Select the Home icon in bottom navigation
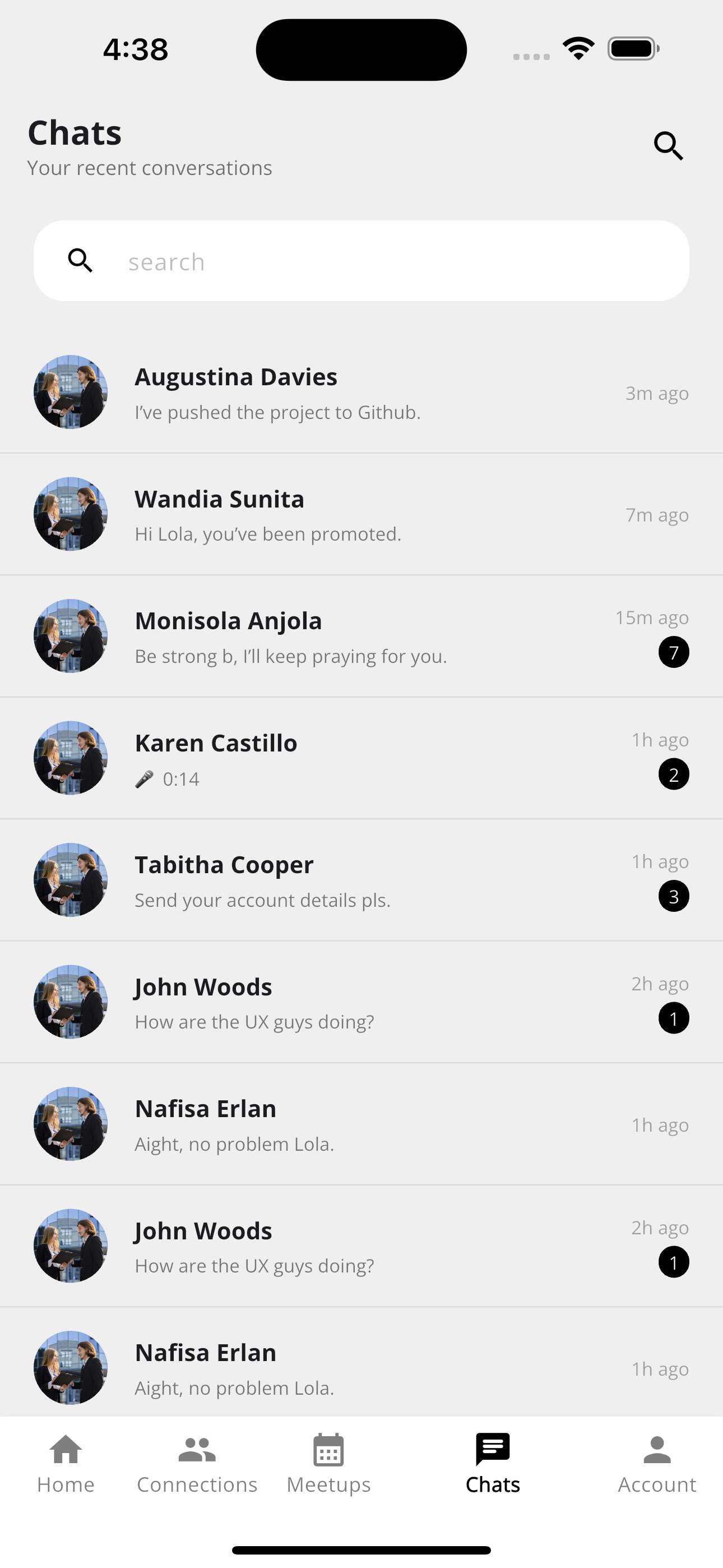Image resolution: width=723 pixels, height=1568 pixels. (x=65, y=1461)
